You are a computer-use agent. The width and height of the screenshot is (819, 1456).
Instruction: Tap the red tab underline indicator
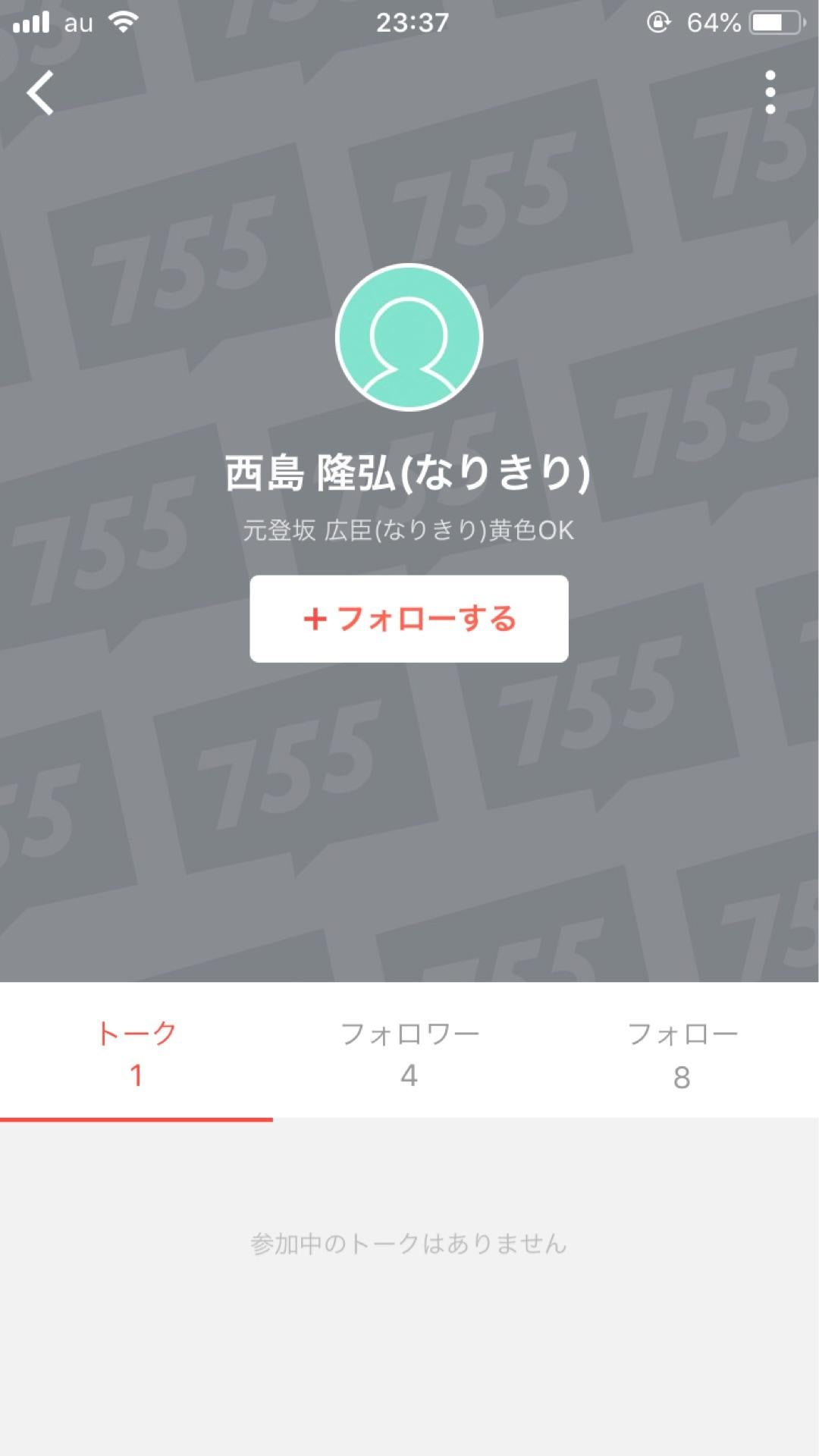[x=136, y=1117]
